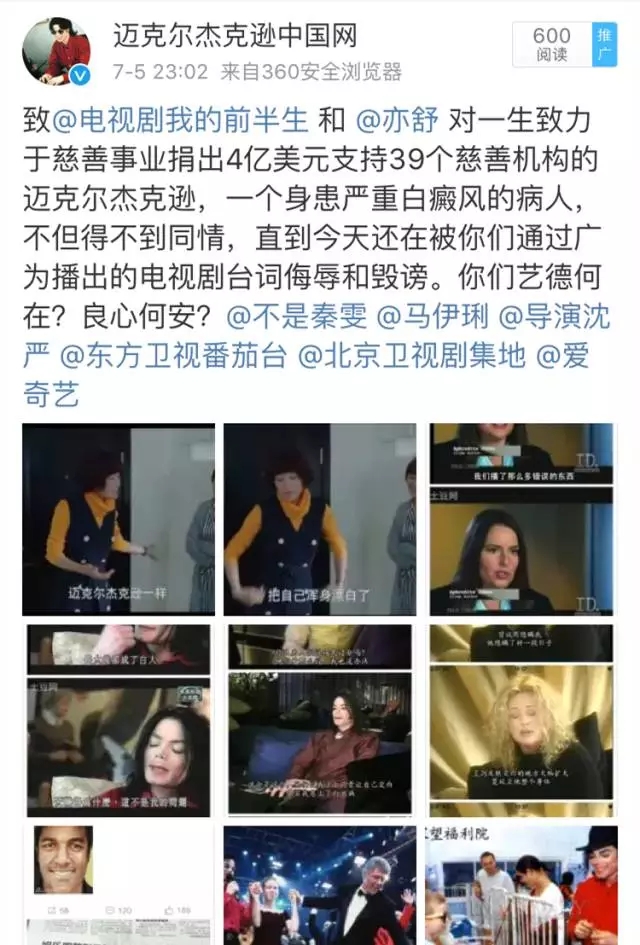Open the 福利院 visit photo
Screen dimensions: 640x945
522,884
